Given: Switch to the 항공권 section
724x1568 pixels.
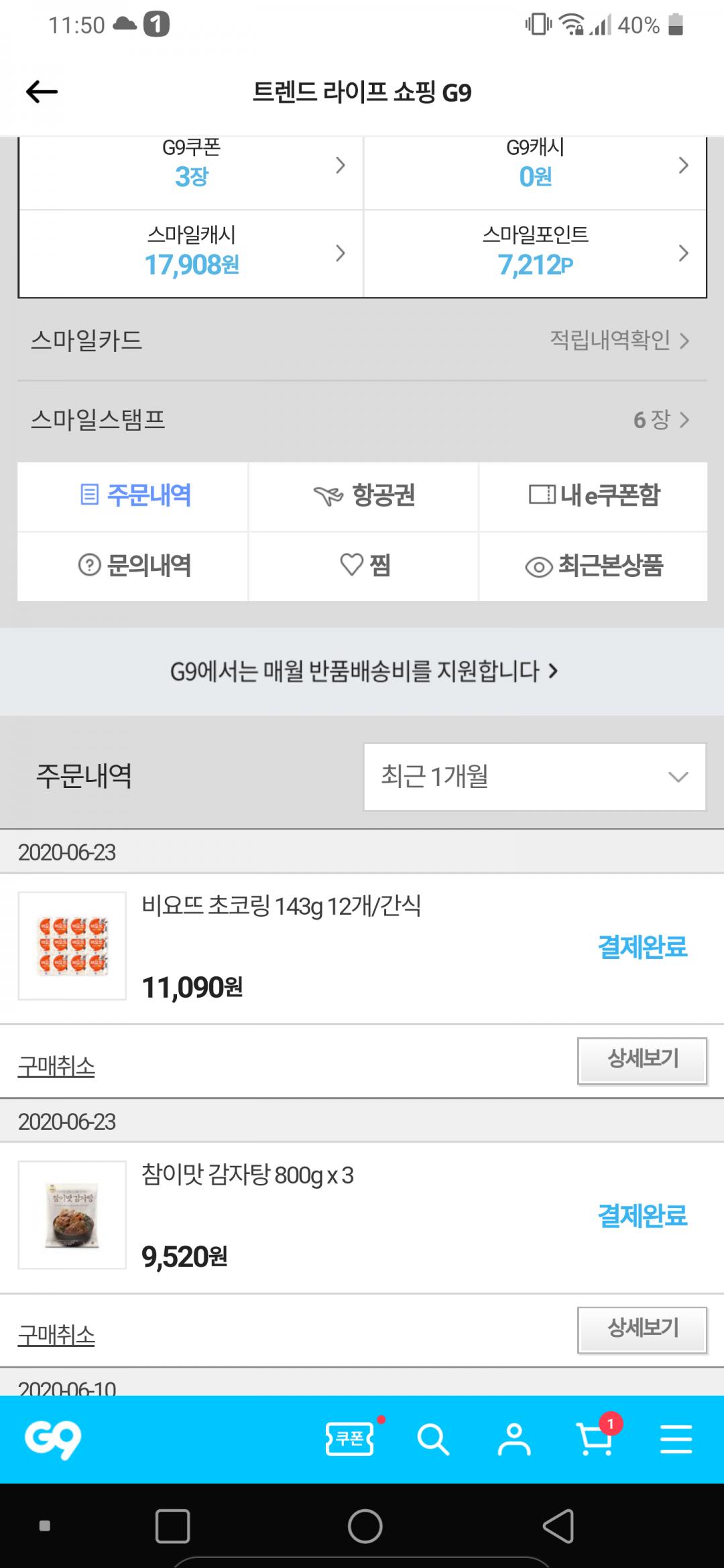Looking at the screenshot, I should click(x=363, y=496).
